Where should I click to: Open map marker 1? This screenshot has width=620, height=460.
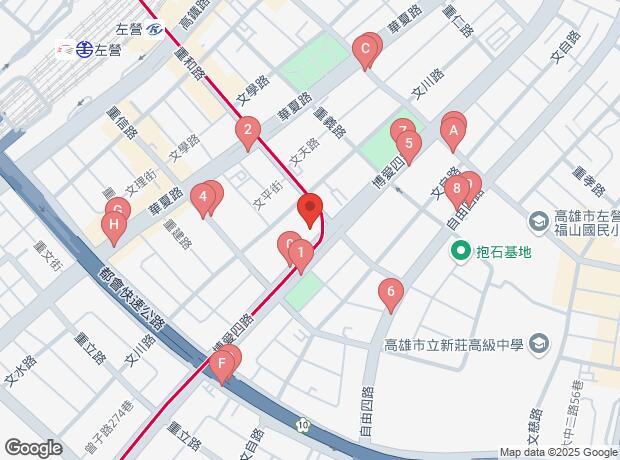coord(300,254)
